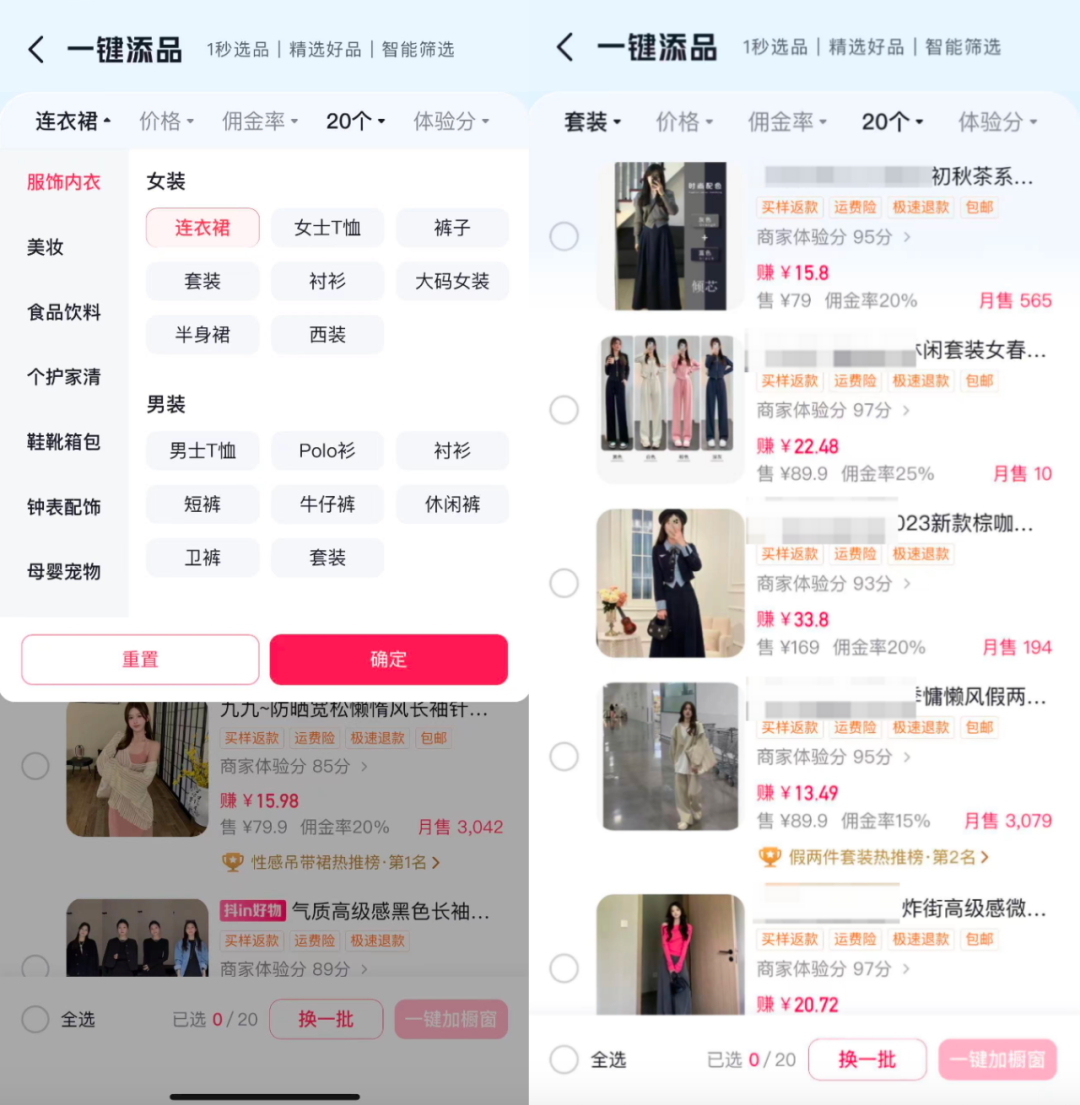Screen dimensions: 1080x1105
Task: Select the Polo衫 chip
Action: click(x=327, y=451)
